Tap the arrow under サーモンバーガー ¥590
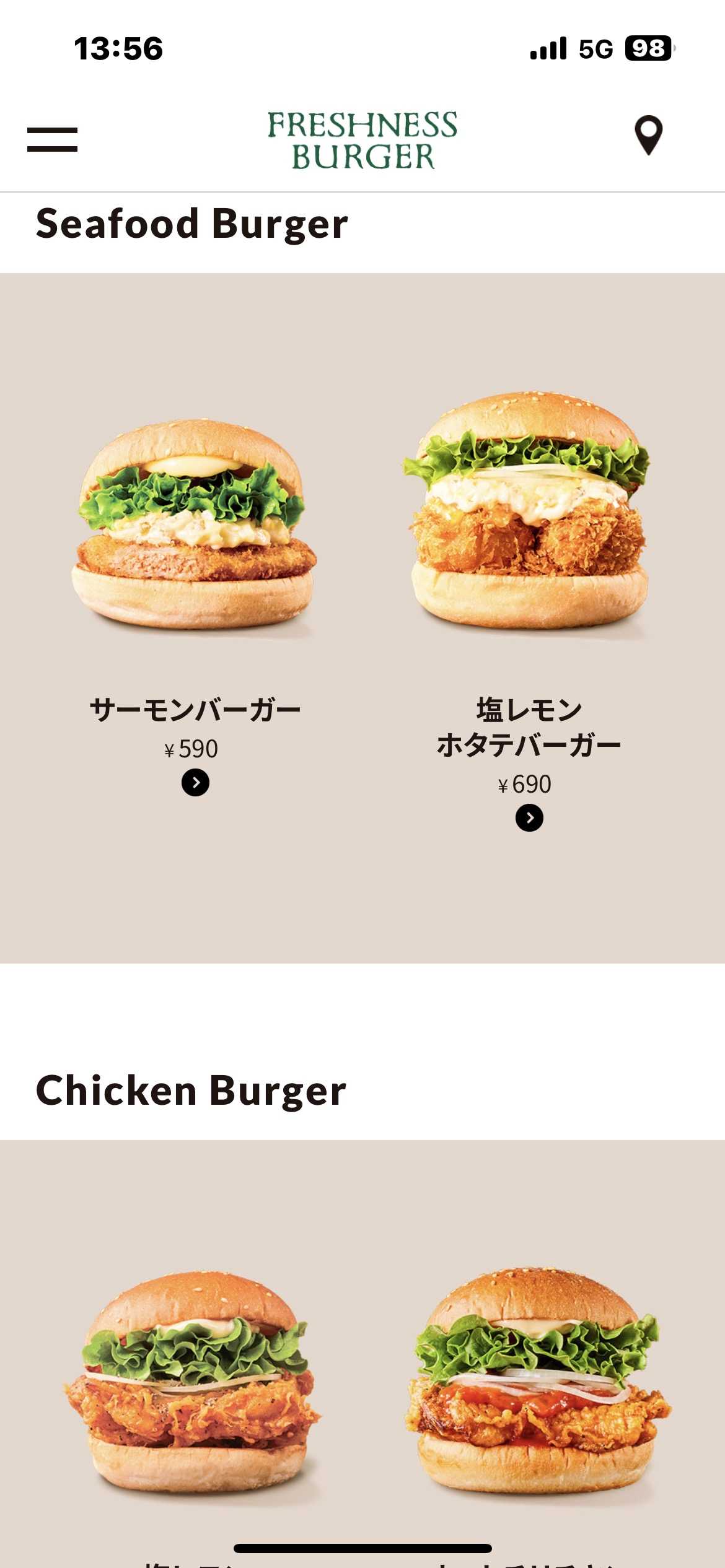Image resolution: width=725 pixels, height=1568 pixels. click(195, 783)
